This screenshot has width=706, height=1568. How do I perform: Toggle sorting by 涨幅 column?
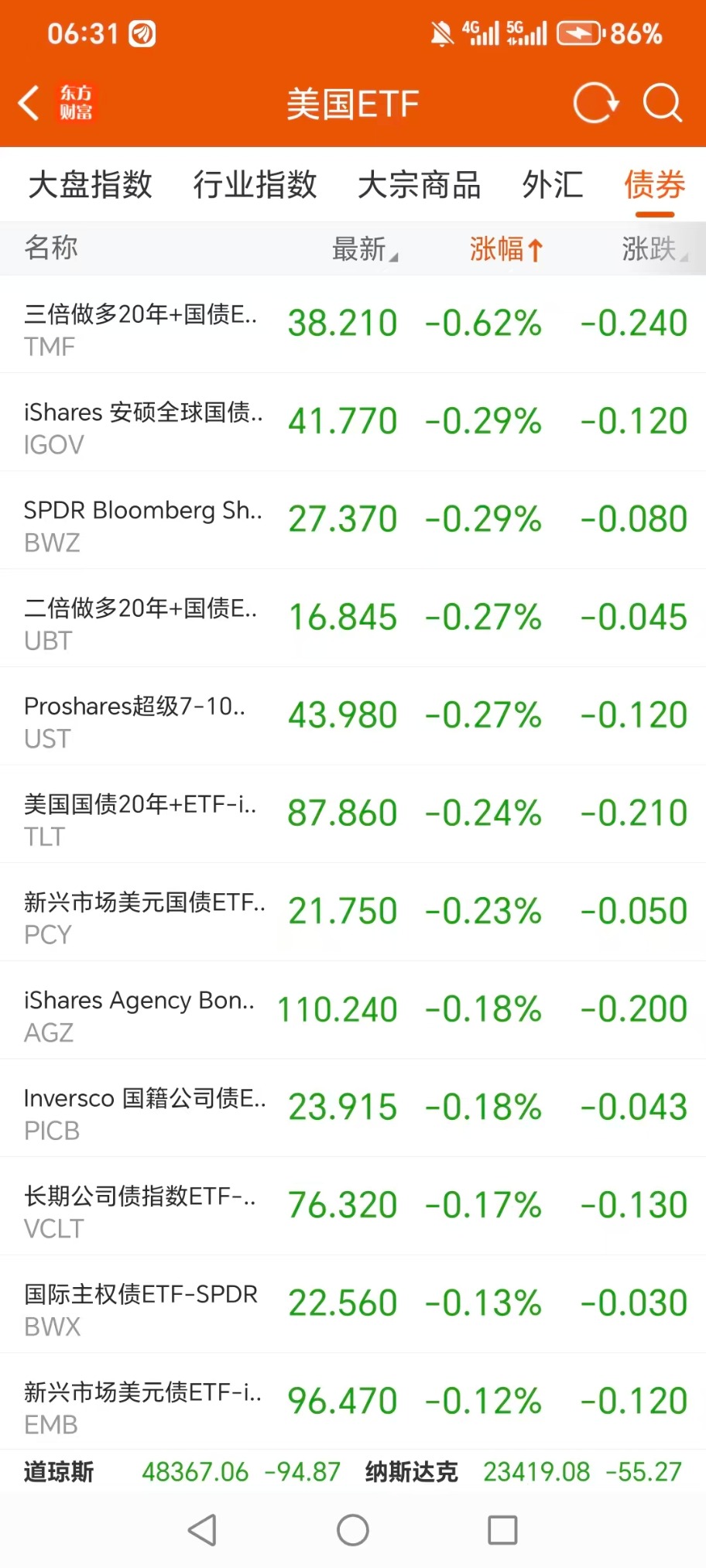click(x=506, y=249)
